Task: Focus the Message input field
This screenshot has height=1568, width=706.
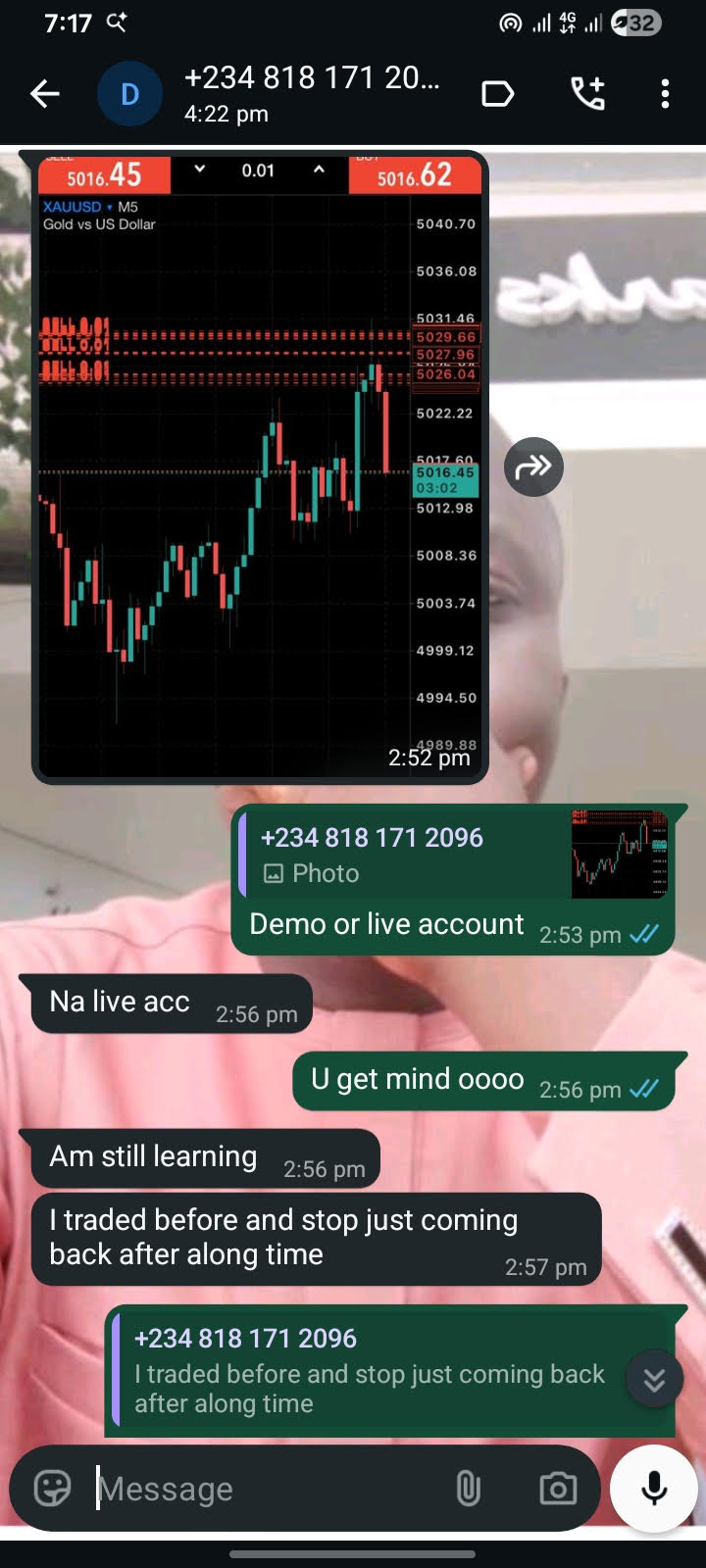Action: (x=265, y=1489)
